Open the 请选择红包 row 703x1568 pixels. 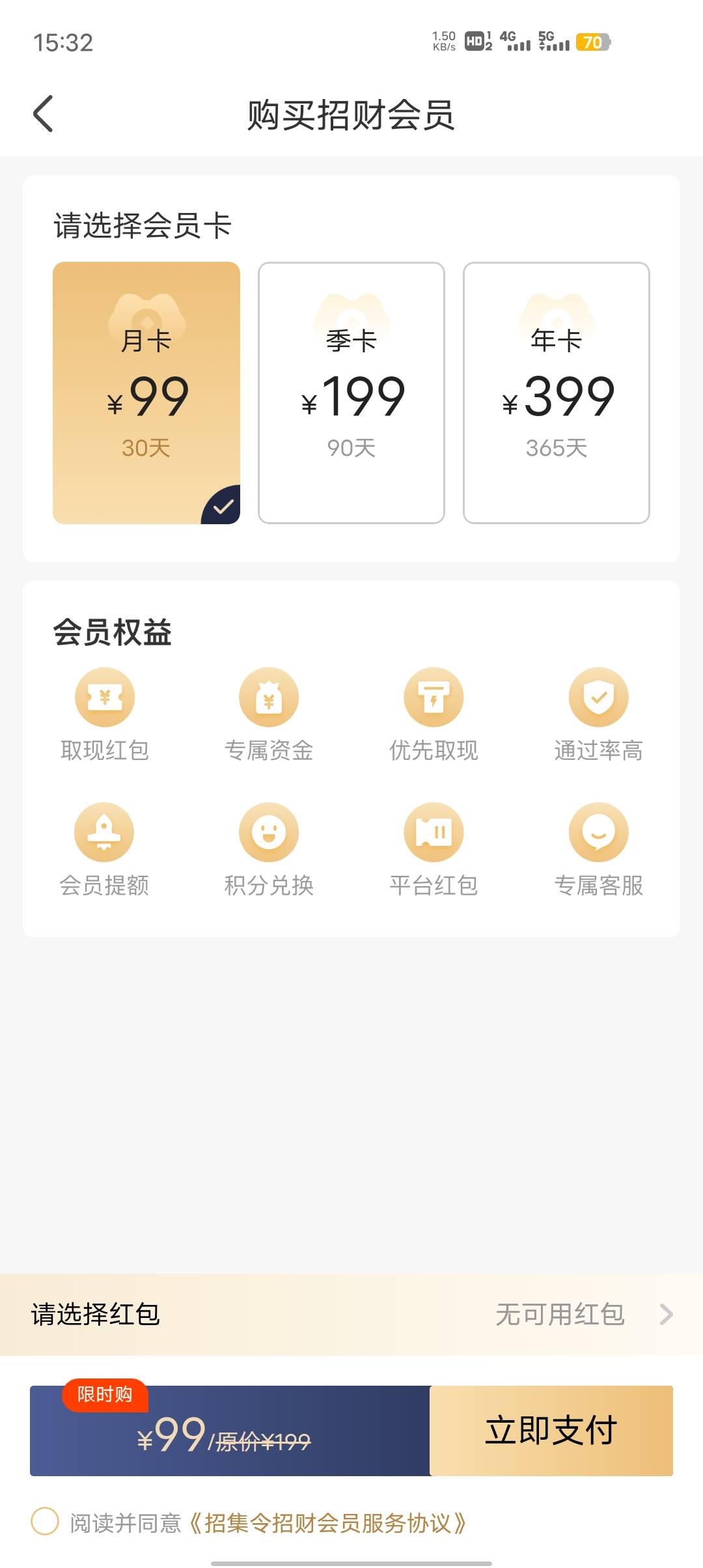click(x=351, y=1314)
